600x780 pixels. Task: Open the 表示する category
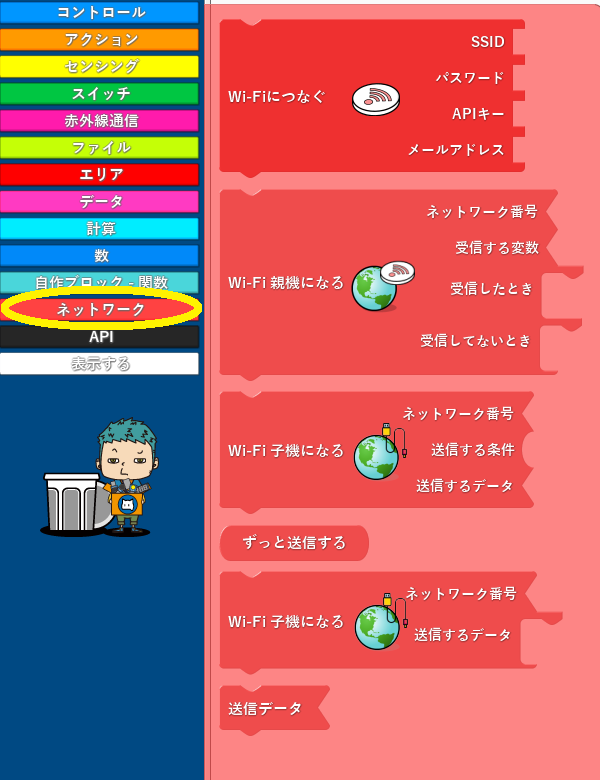100,364
